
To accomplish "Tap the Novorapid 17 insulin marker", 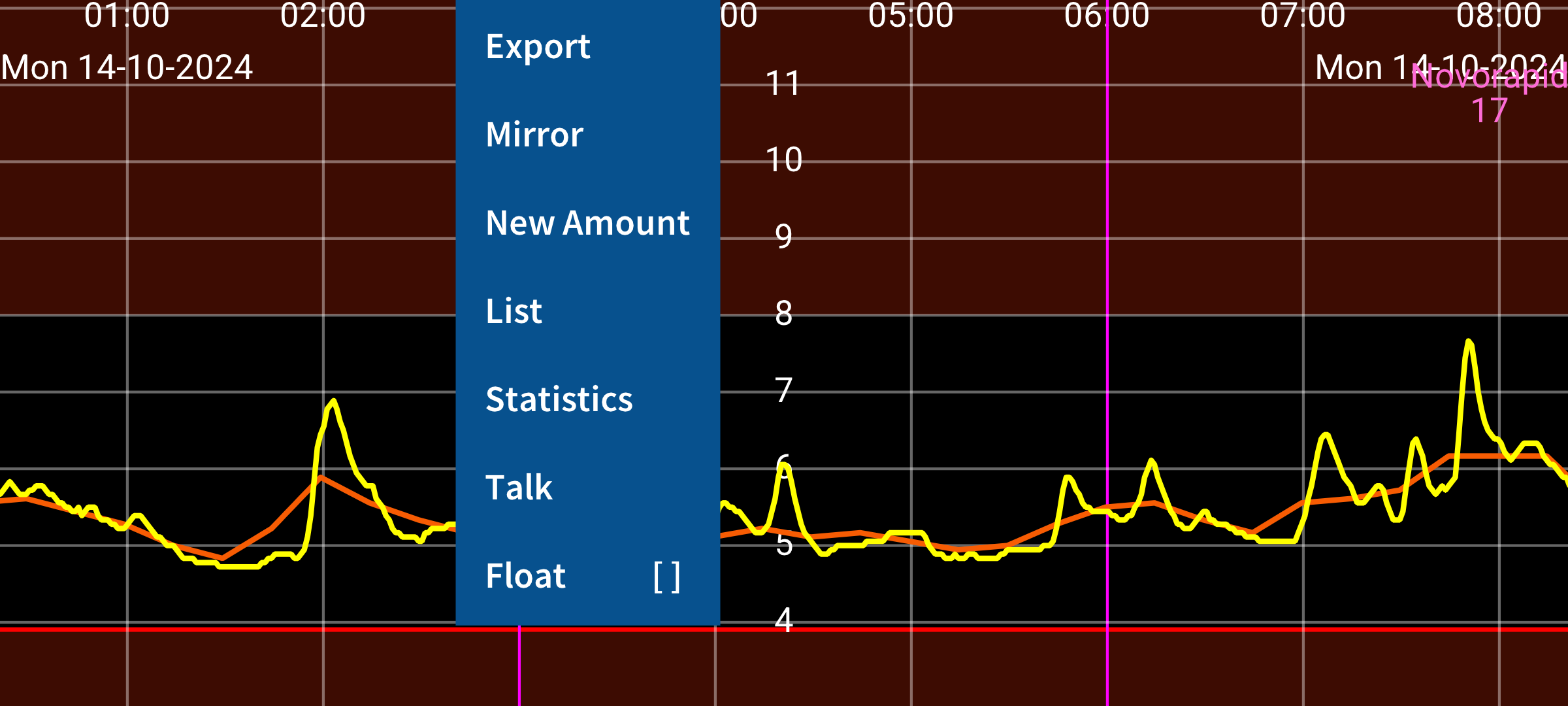I will 1489,93.
